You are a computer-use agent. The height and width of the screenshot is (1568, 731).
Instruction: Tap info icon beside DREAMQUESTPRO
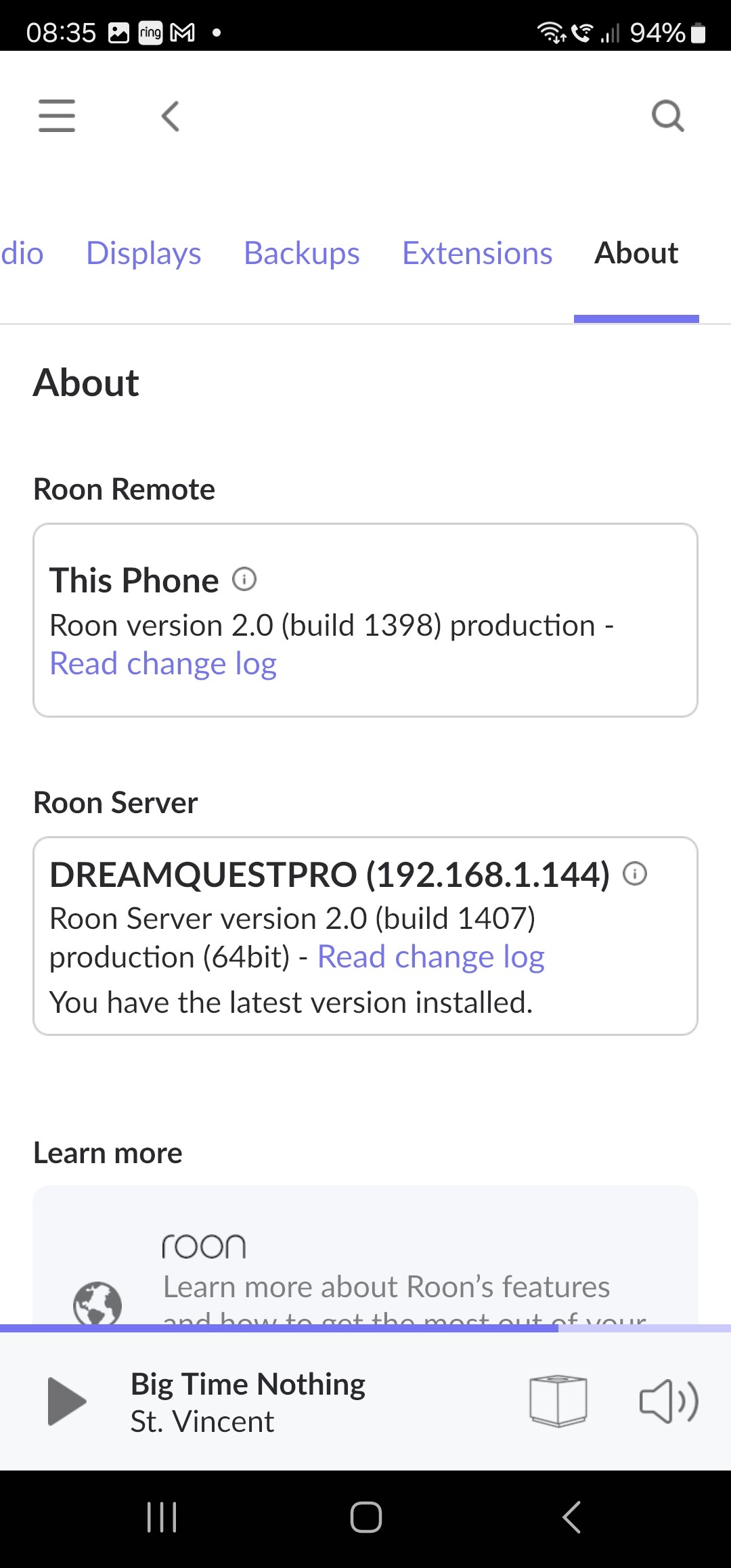(635, 873)
